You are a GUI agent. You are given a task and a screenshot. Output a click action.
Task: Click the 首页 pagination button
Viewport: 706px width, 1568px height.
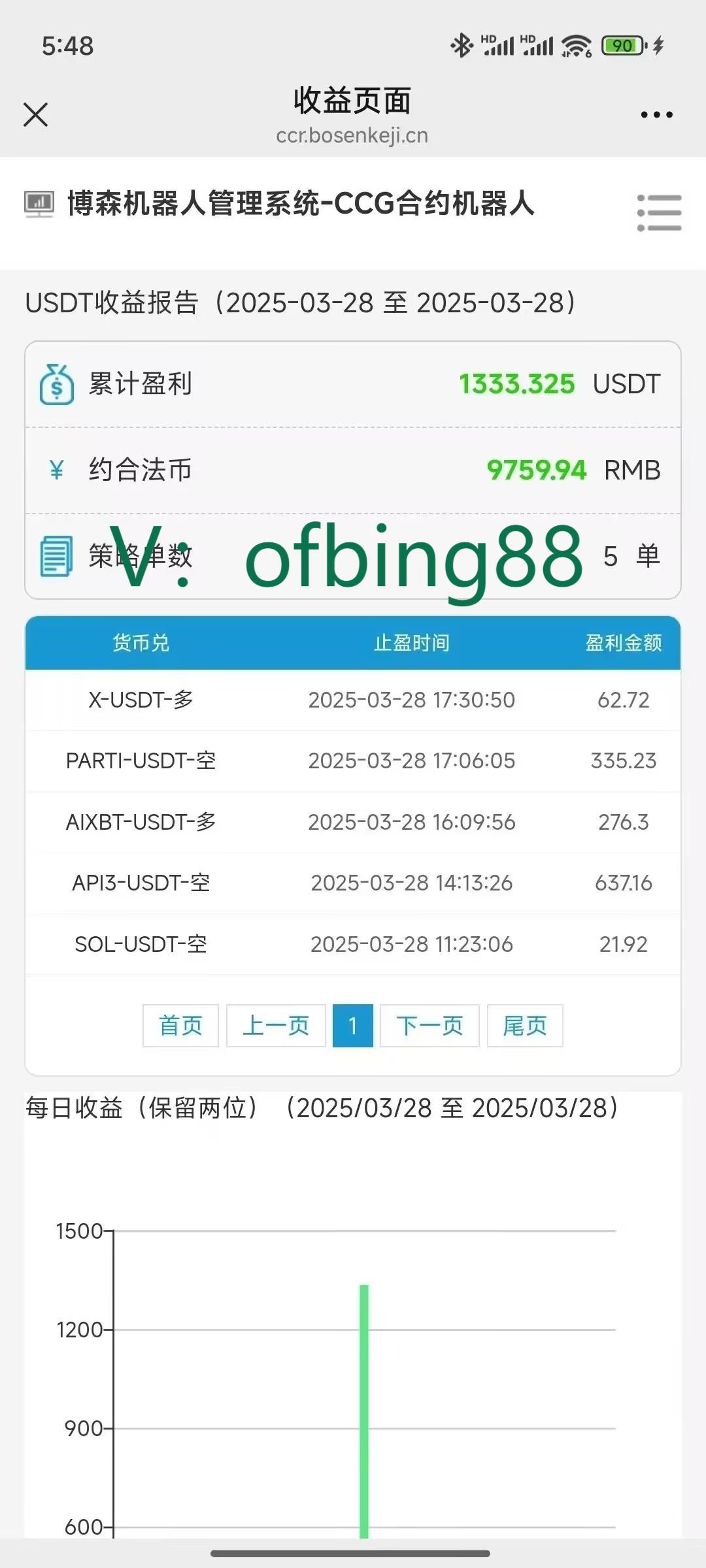180,1026
